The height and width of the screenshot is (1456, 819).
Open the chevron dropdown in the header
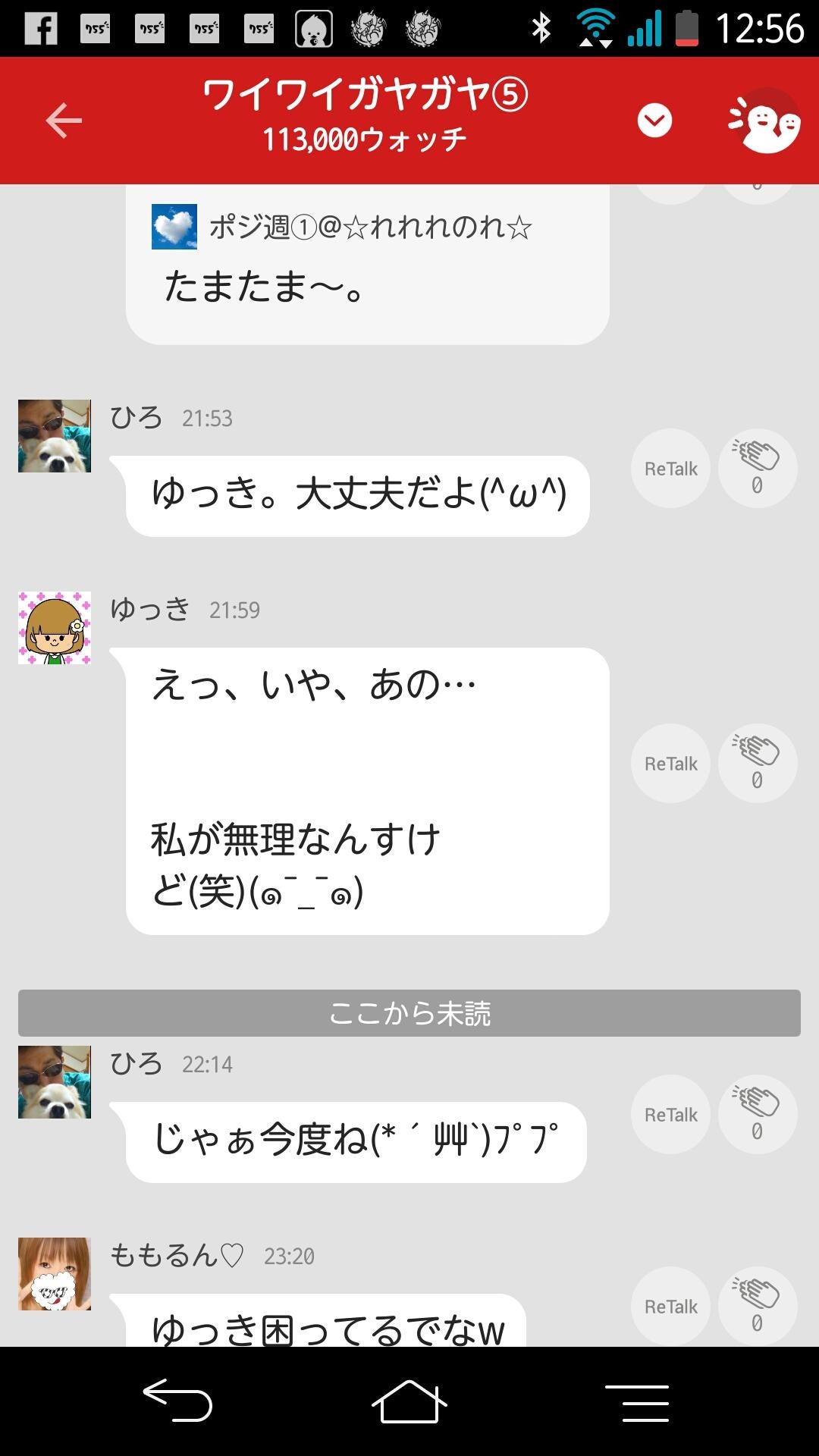(655, 118)
